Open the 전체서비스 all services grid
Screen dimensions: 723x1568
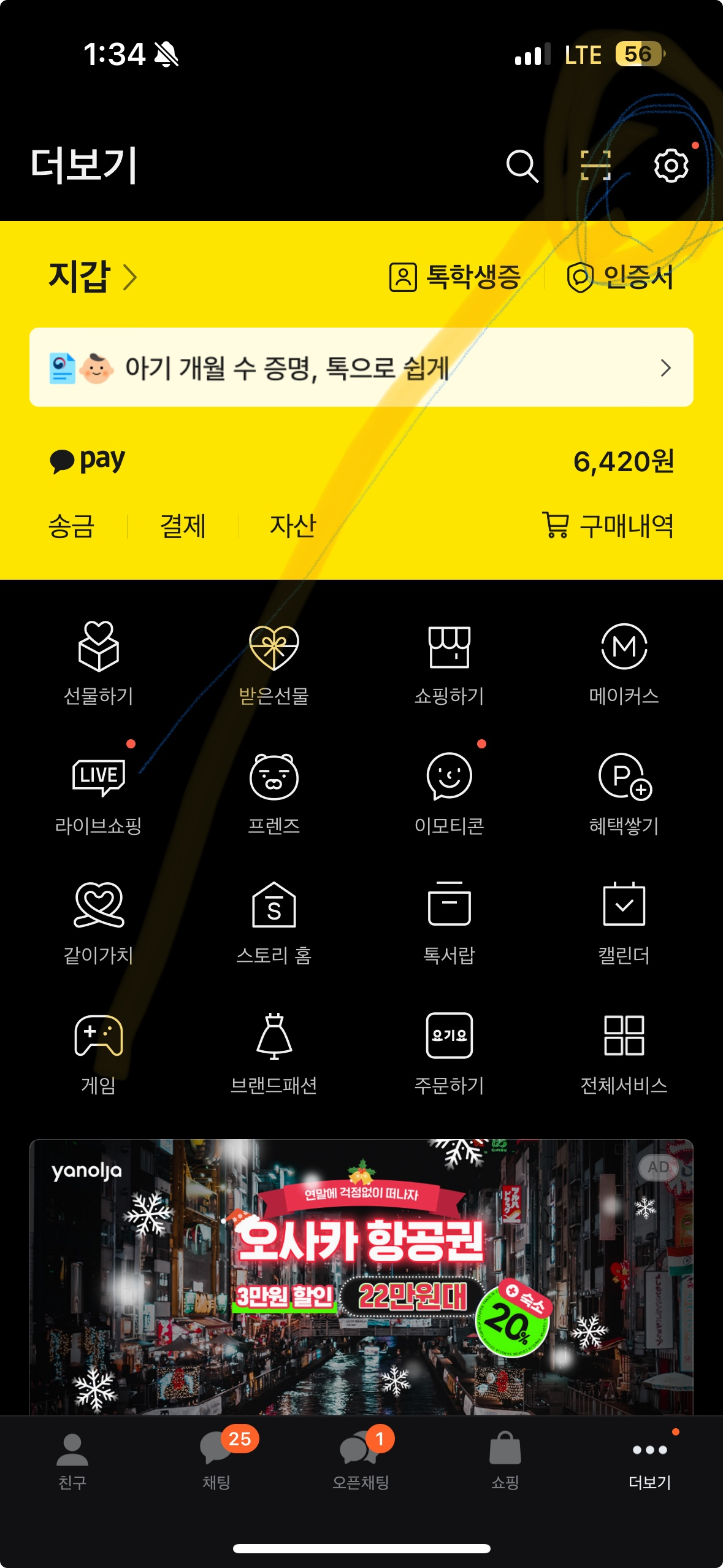coord(624,1058)
